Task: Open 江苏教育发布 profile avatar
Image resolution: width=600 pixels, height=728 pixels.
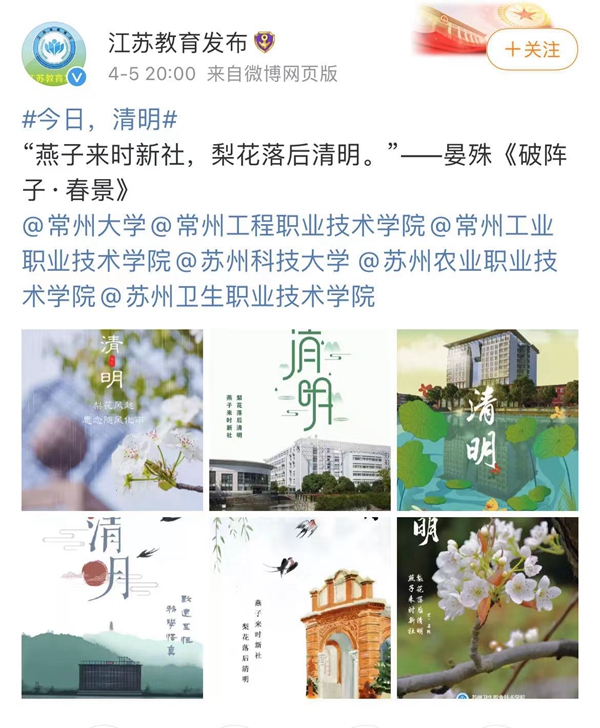Action: (54, 54)
